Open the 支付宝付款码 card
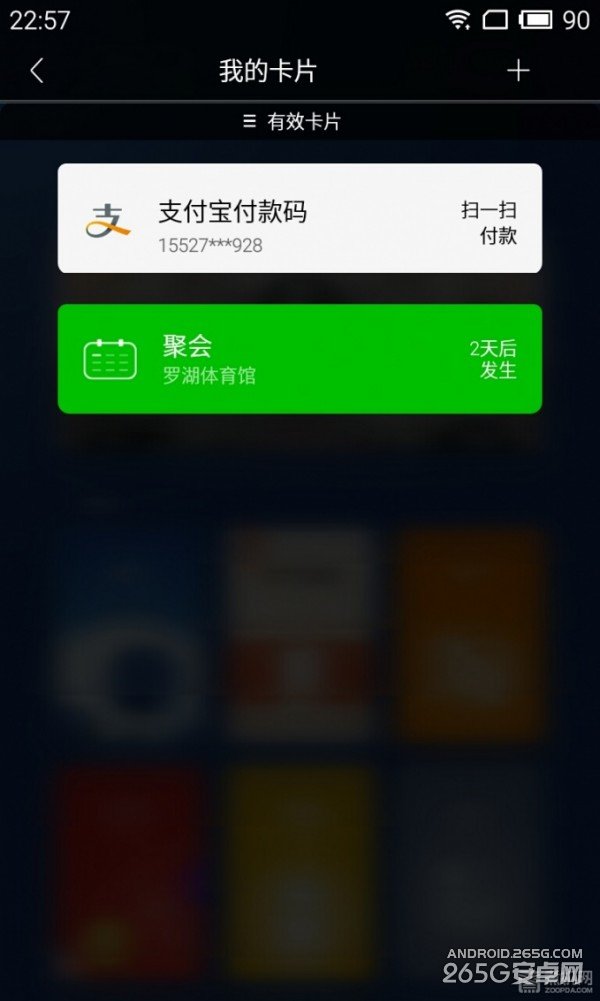 [x=300, y=219]
